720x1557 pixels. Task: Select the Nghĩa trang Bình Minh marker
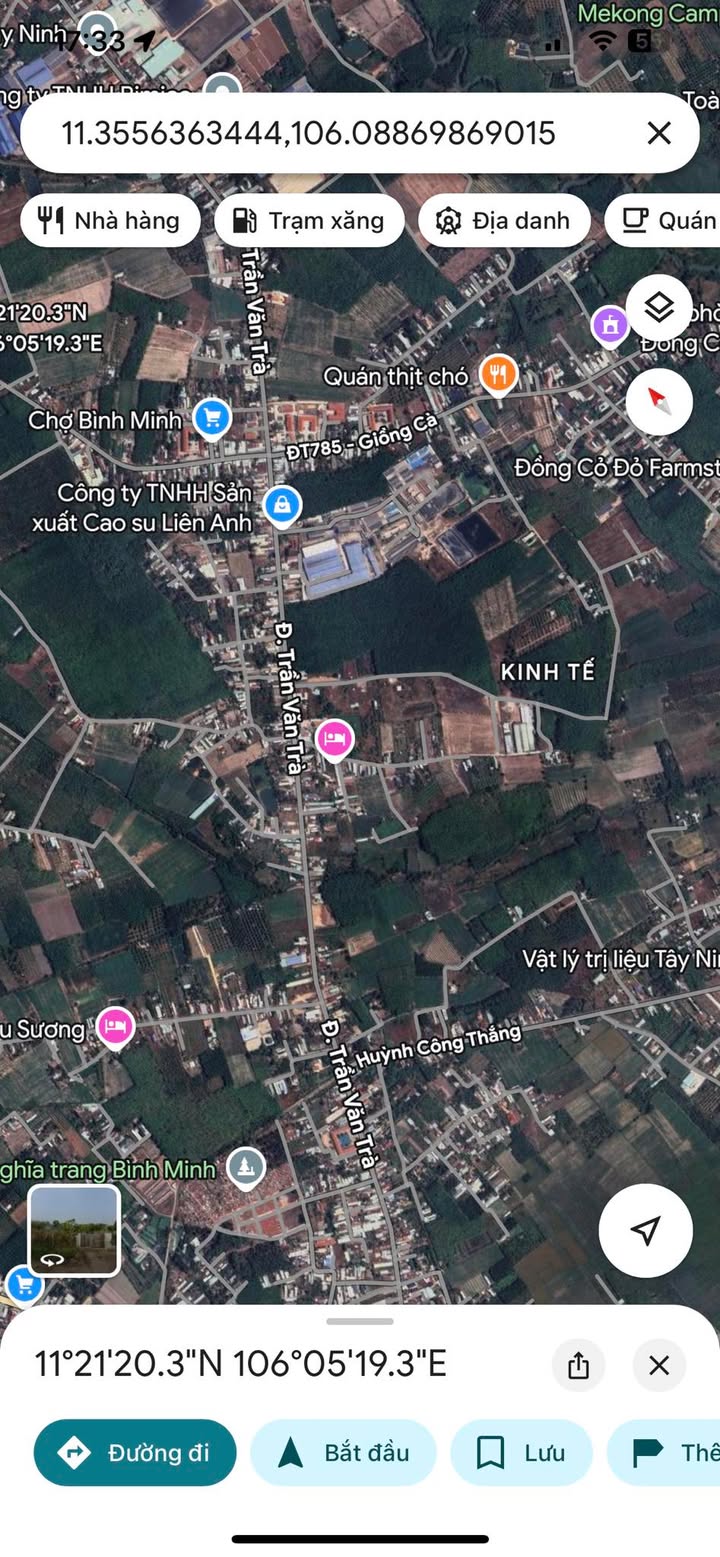245,1167
